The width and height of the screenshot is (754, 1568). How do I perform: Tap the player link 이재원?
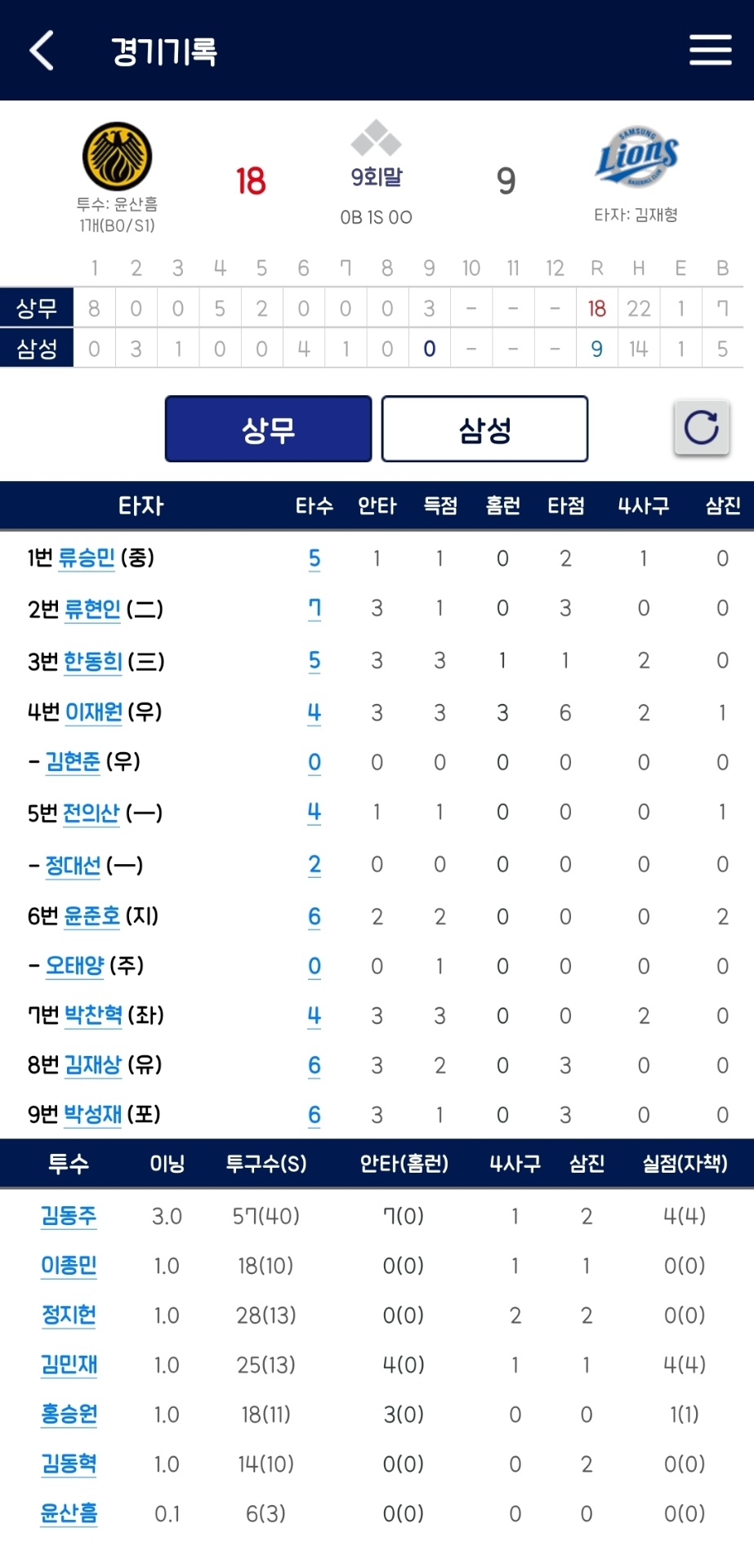[x=93, y=712]
